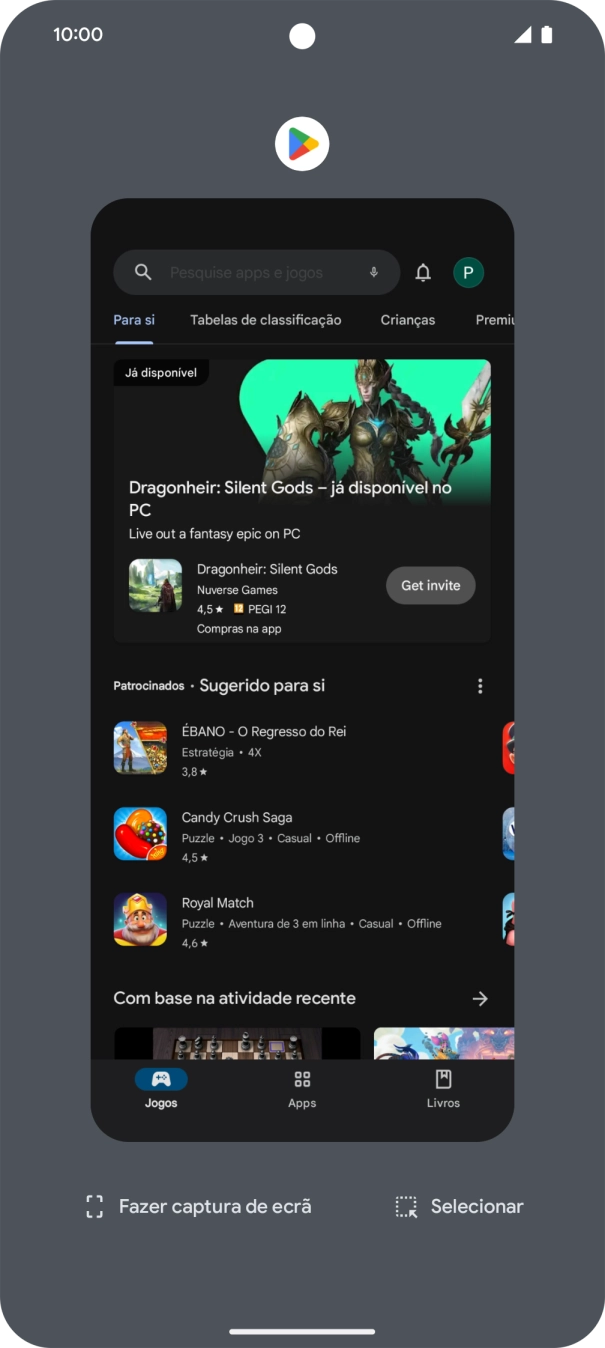
Task: Switch to the Apps tab
Action: point(302,1088)
